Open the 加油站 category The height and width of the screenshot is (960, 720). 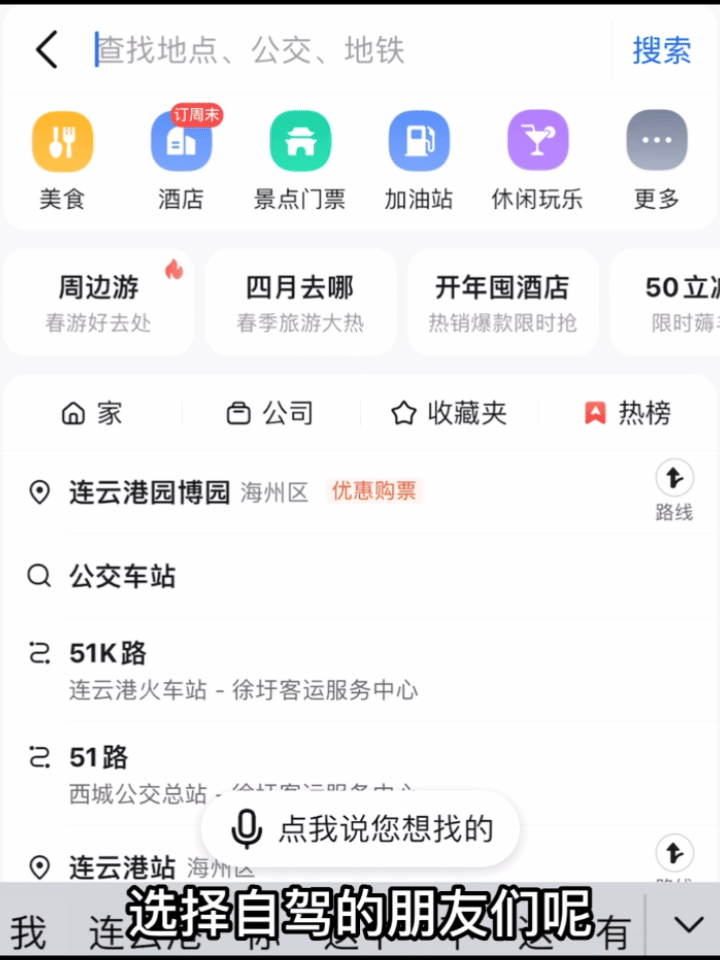(419, 160)
